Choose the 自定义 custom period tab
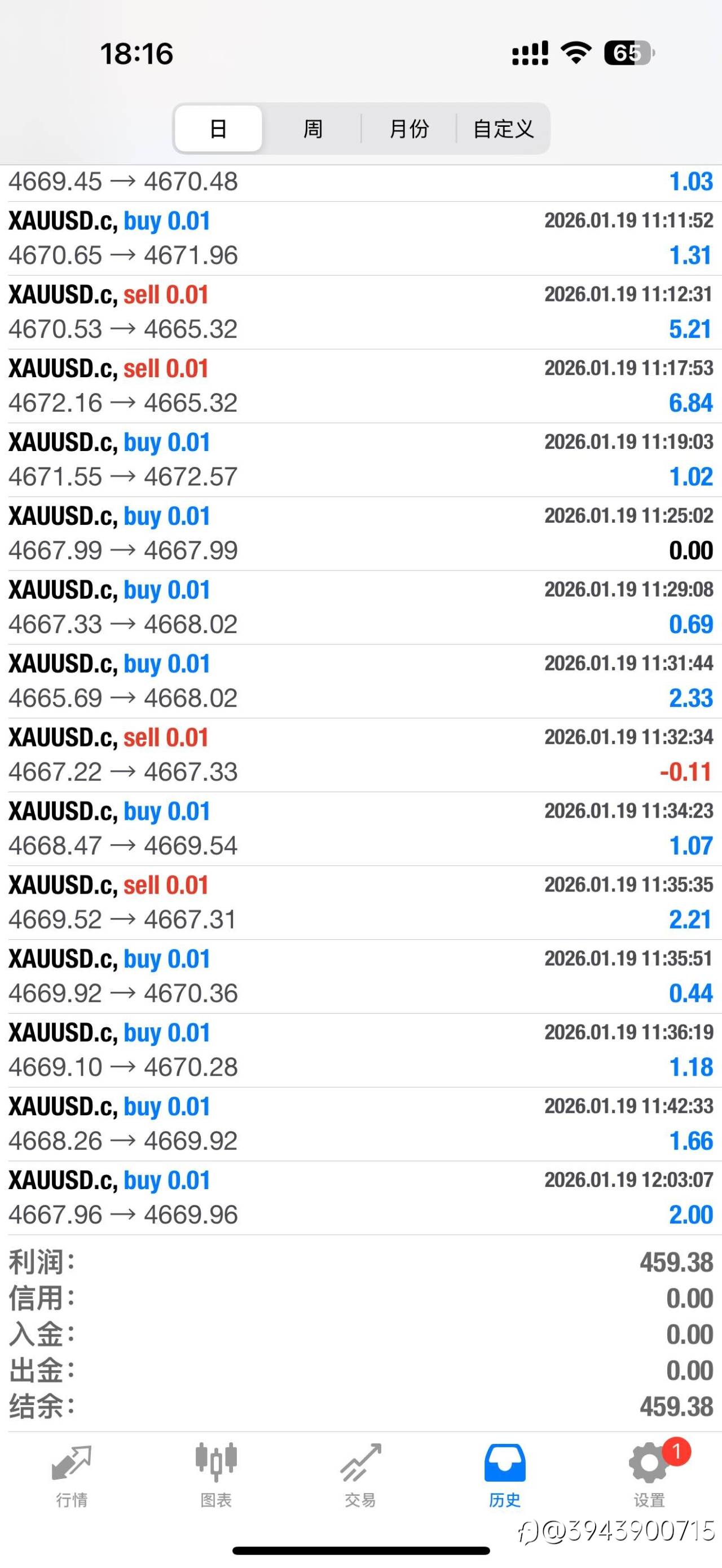 coord(504,129)
